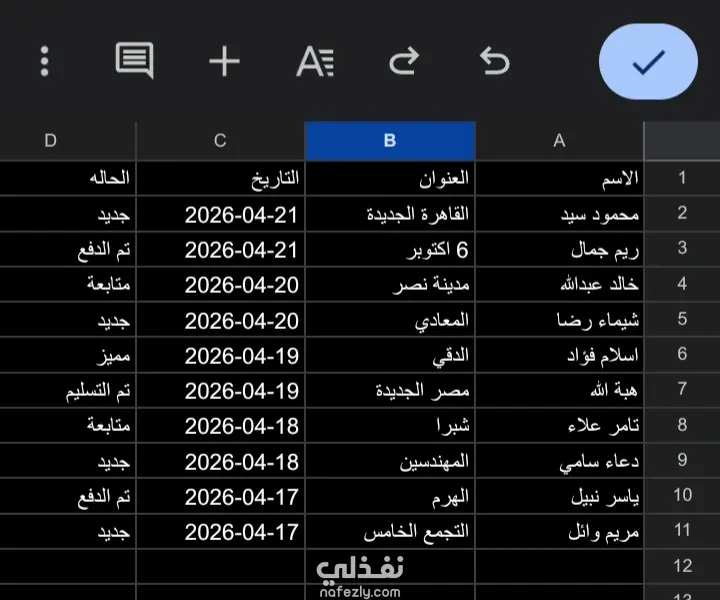Select row 11 header
720x600 pixels.
coord(682,531)
